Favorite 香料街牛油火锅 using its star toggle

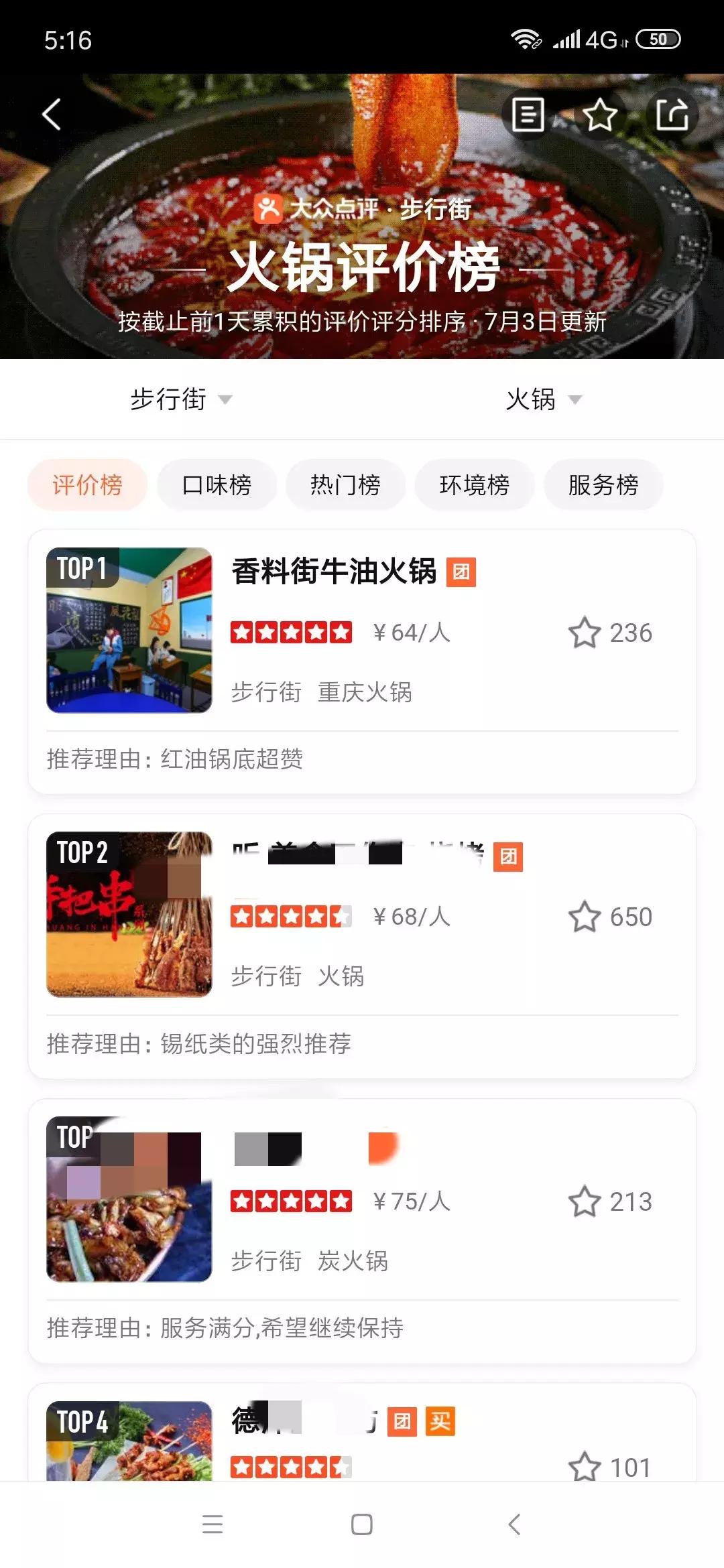click(x=585, y=633)
